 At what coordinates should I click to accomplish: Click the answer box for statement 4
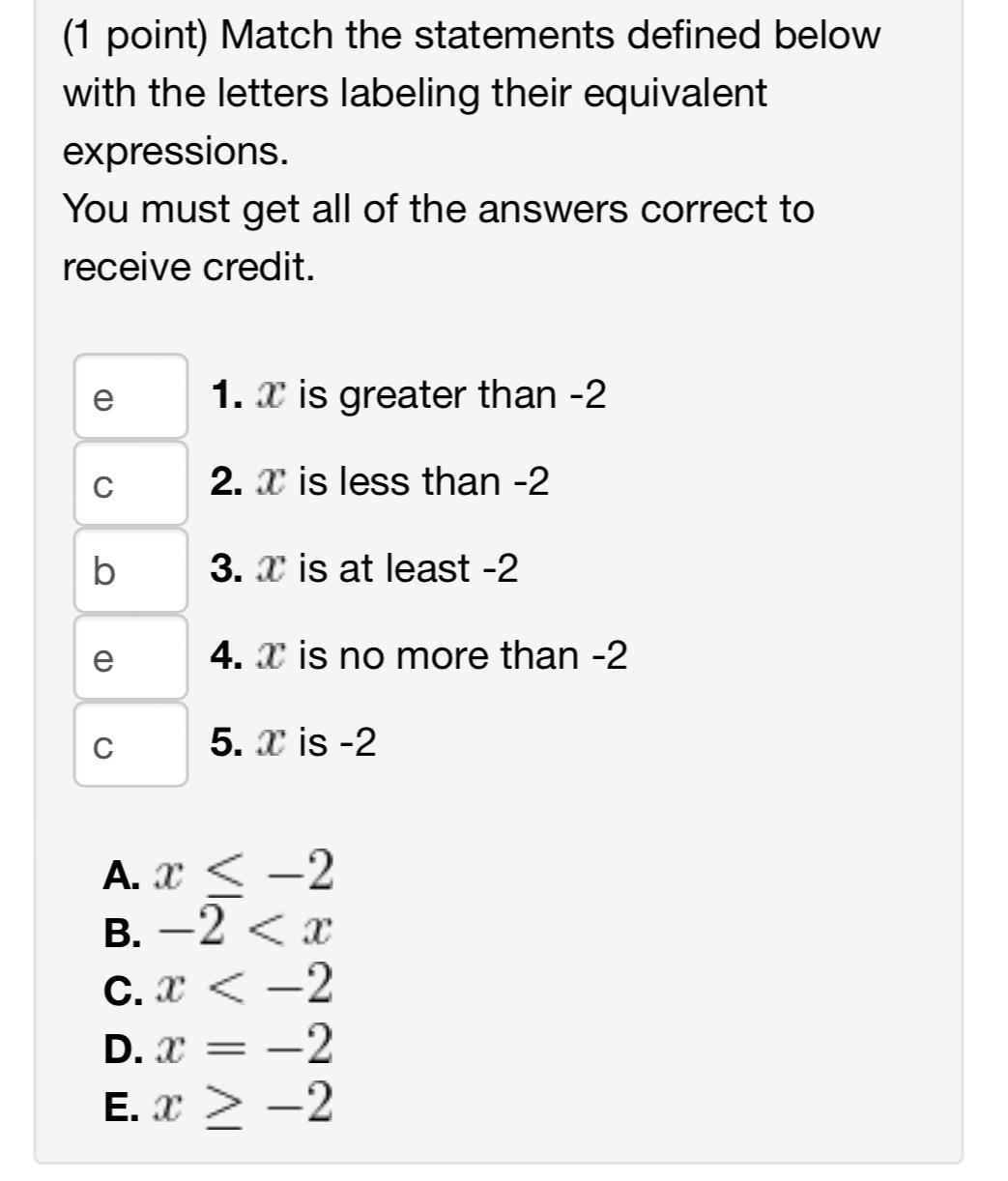coord(130,656)
